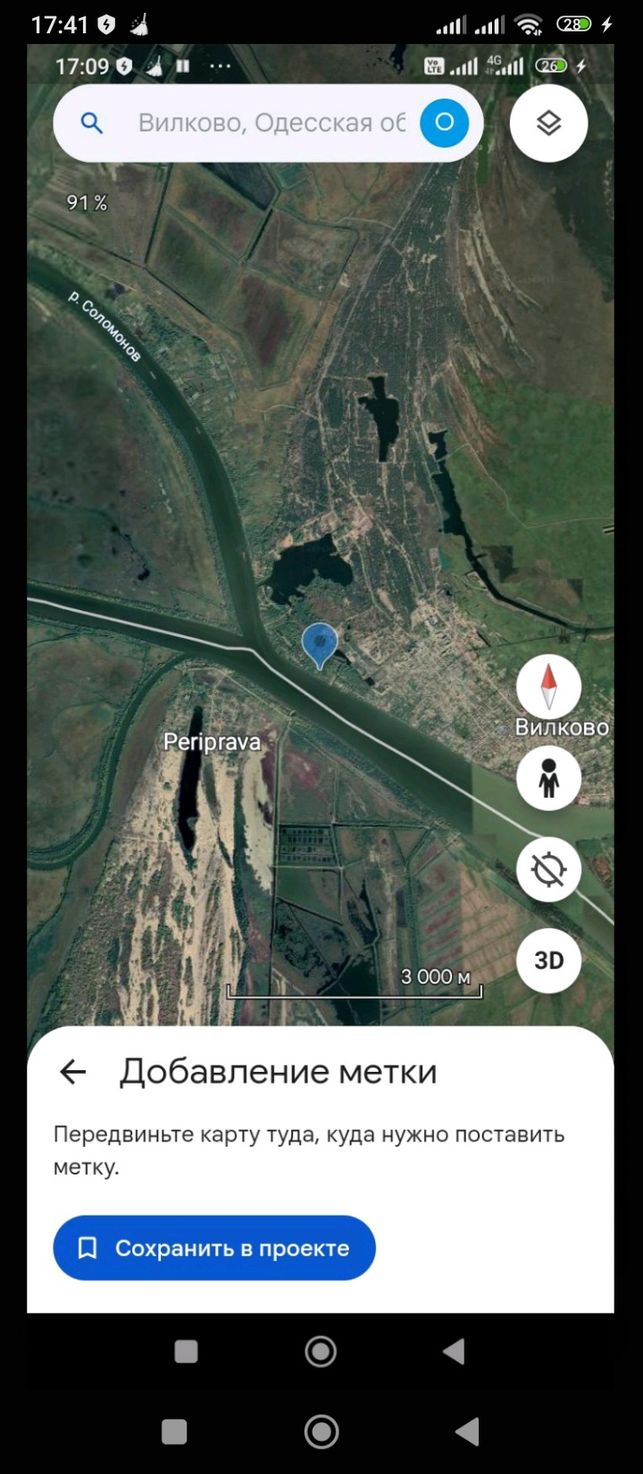This screenshot has width=643, height=1474.
Task: Tap the blue account avatar in search bar
Action: pyautogui.click(x=444, y=123)
